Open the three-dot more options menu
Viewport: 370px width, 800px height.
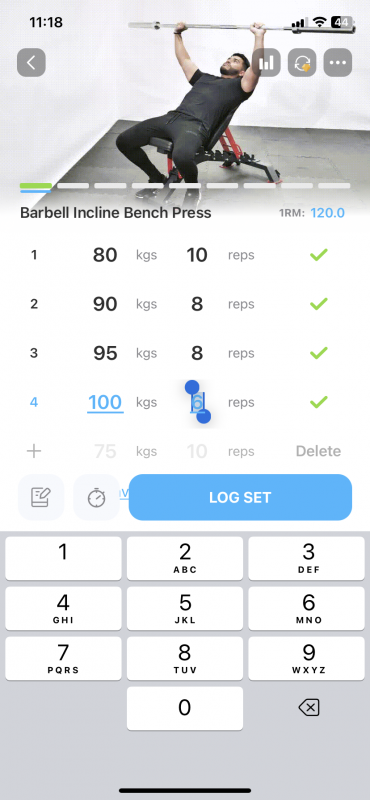click(x=337, y=63)
